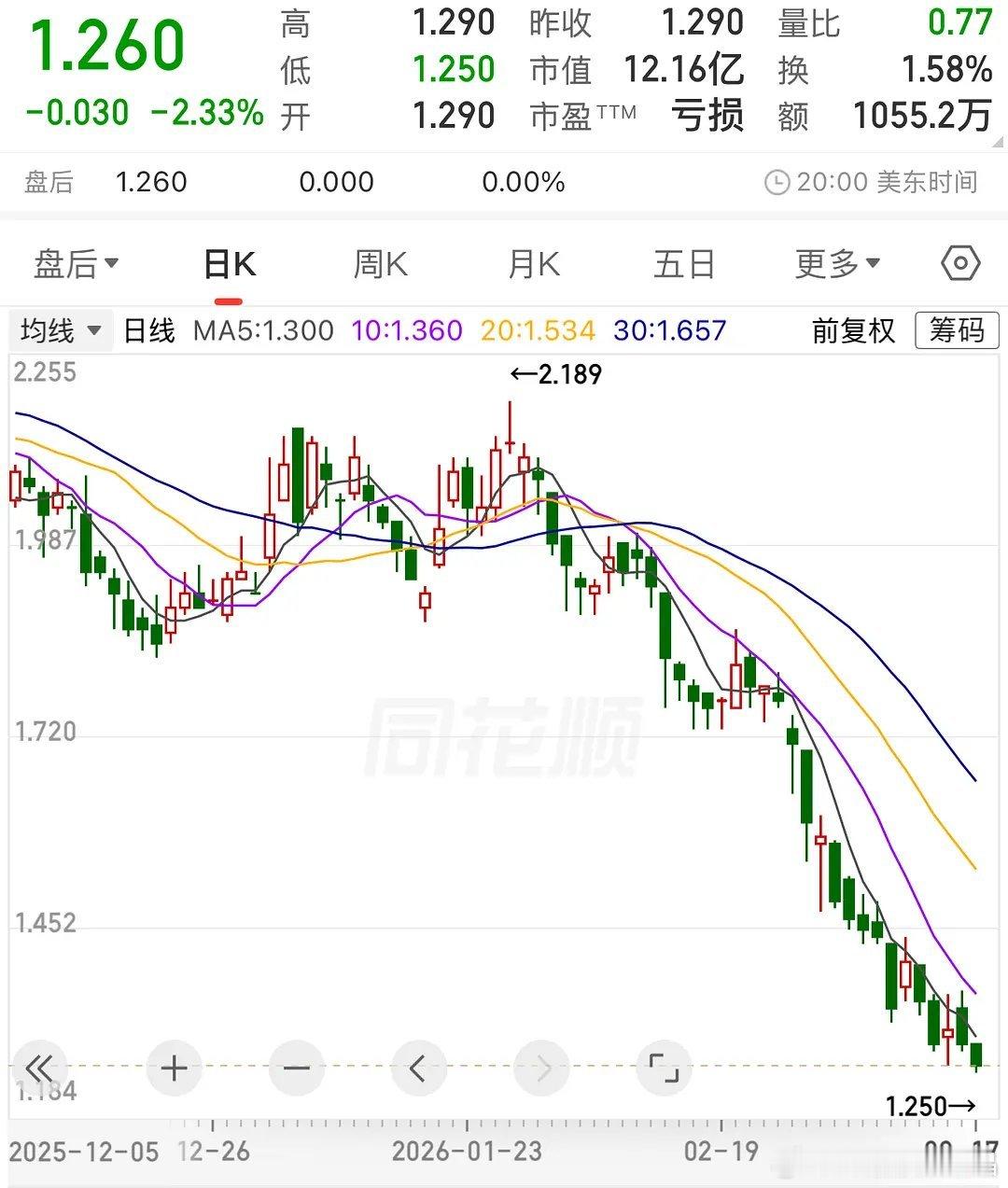The height and width of the screenshot is (1188, 1008).
Task: Zoom out with the minus icon
Action: [296, 1068]
